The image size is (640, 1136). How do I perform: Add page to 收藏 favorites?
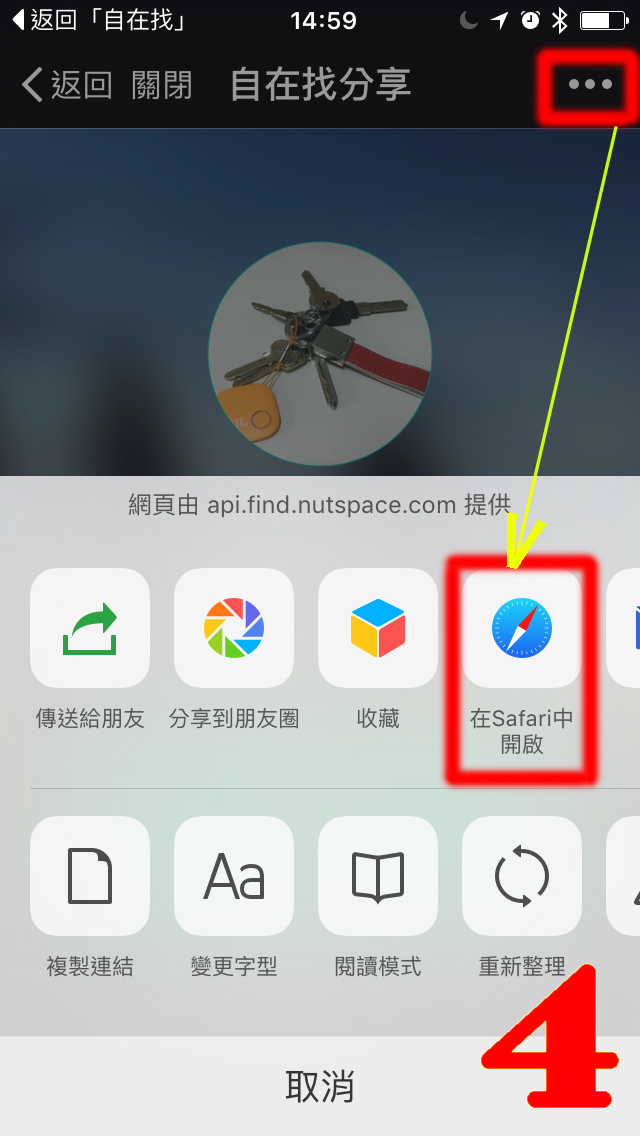(378, 628)
